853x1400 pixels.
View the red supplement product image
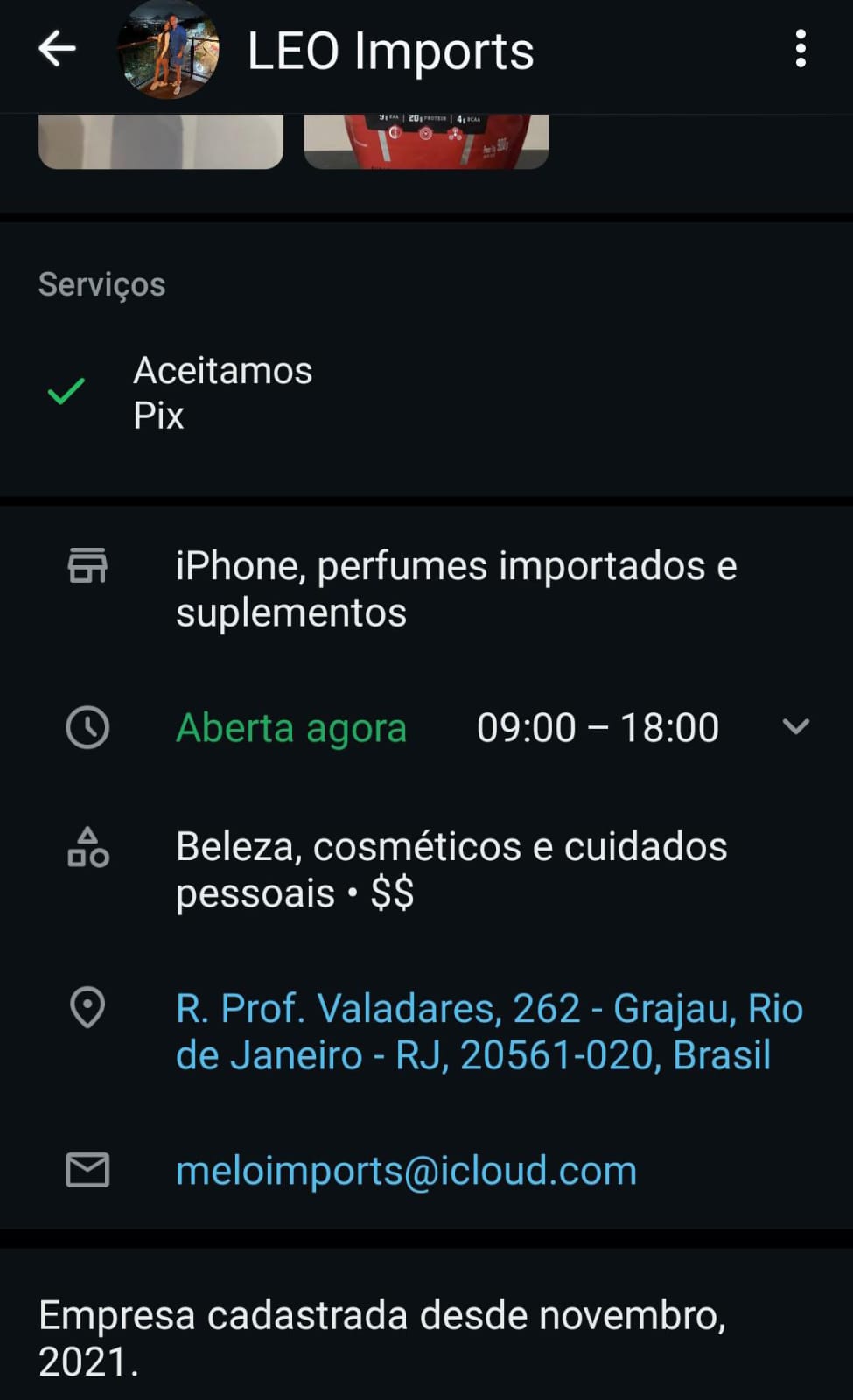pyautogui.click(x=426, y=140)
